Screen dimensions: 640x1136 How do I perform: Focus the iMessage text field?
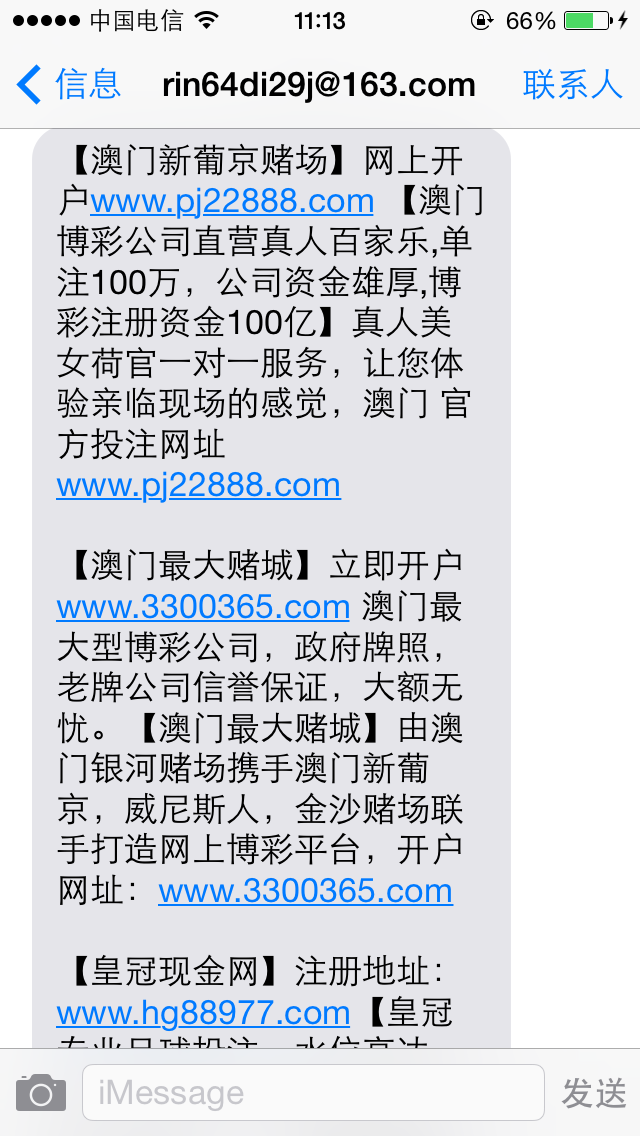(313, 1093)
